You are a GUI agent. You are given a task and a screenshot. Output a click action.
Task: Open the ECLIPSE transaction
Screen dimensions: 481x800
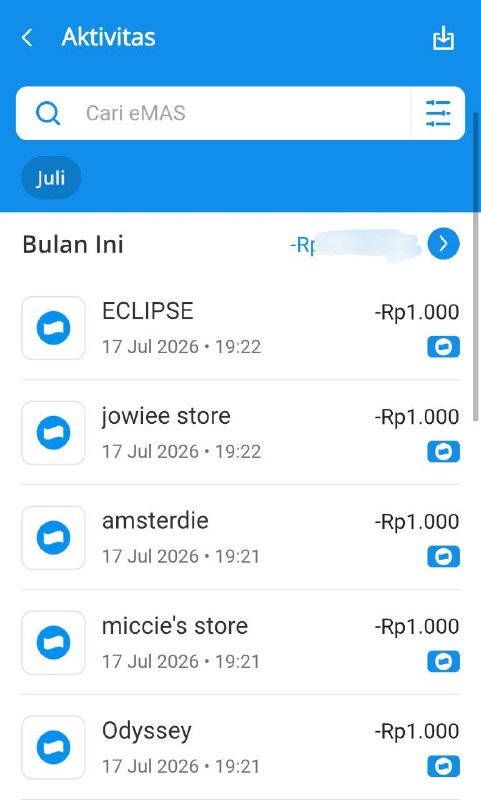click(240, 328)
